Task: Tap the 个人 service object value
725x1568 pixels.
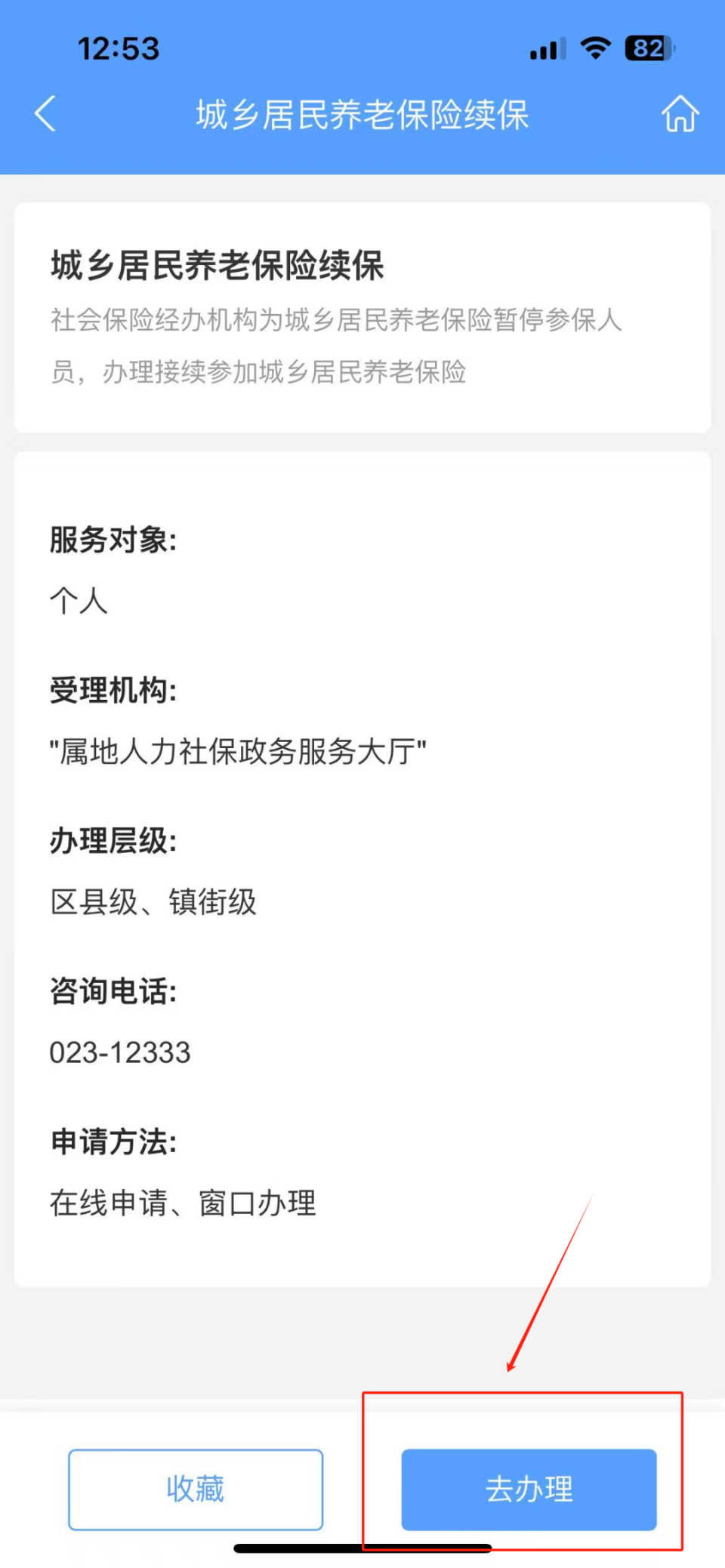Action: pyautogui.click(x=78, y=601)
